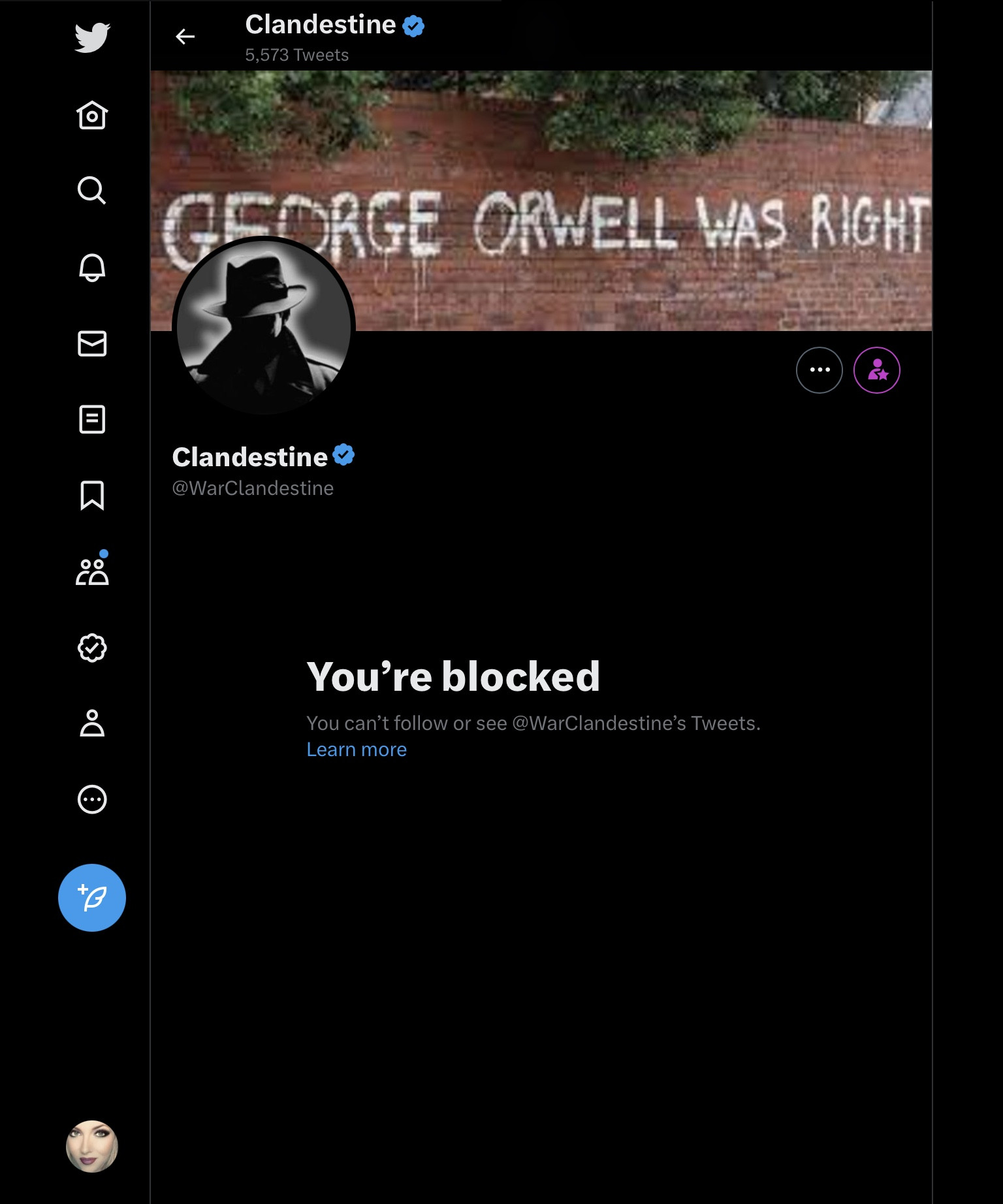The width and height of the screenshot is (1003, 1204).
Task: View Clandestine's profile picture
Action: [x=264, y=326]
